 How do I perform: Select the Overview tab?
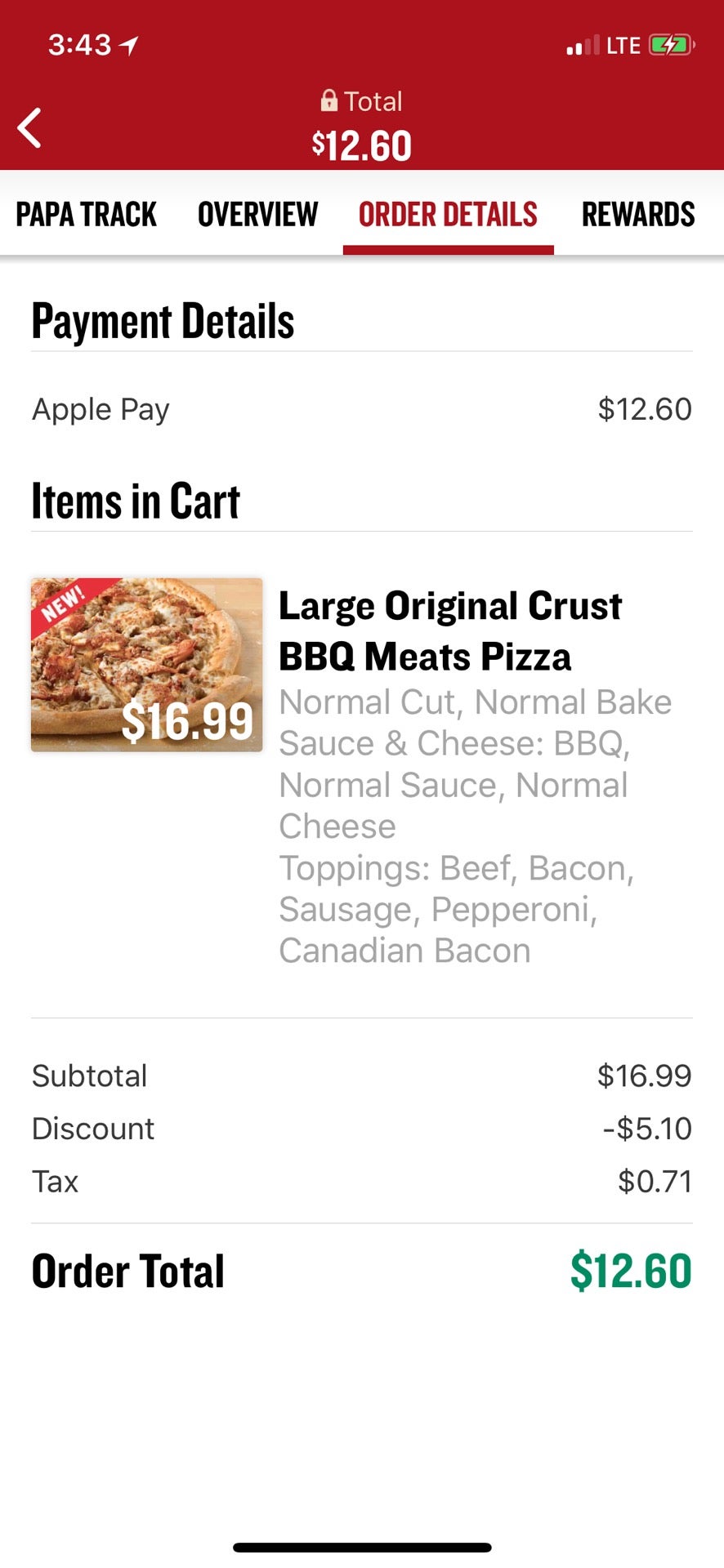tap(257, 214)
